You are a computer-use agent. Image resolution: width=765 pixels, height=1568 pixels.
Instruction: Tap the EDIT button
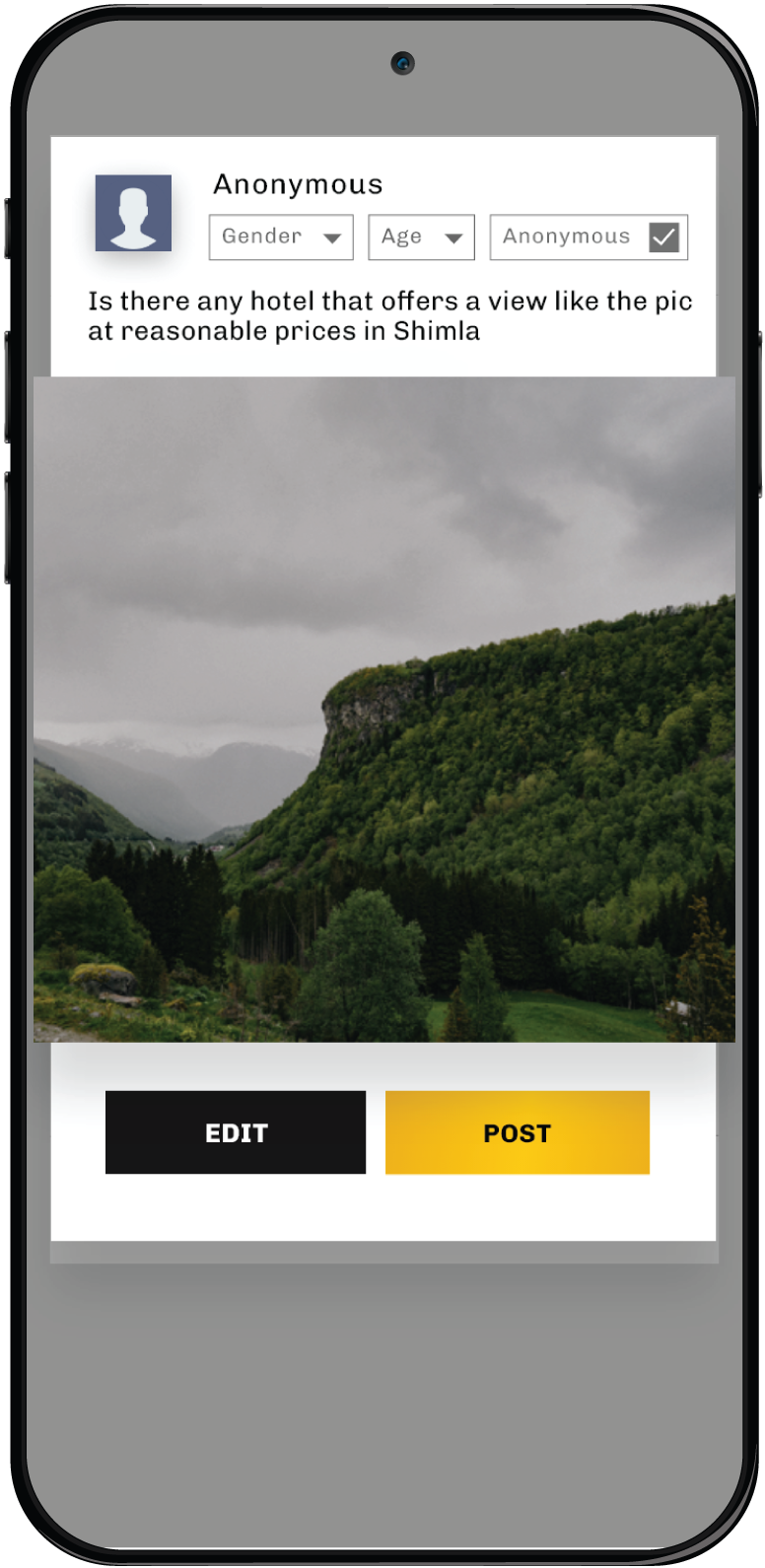(236, 1132)
